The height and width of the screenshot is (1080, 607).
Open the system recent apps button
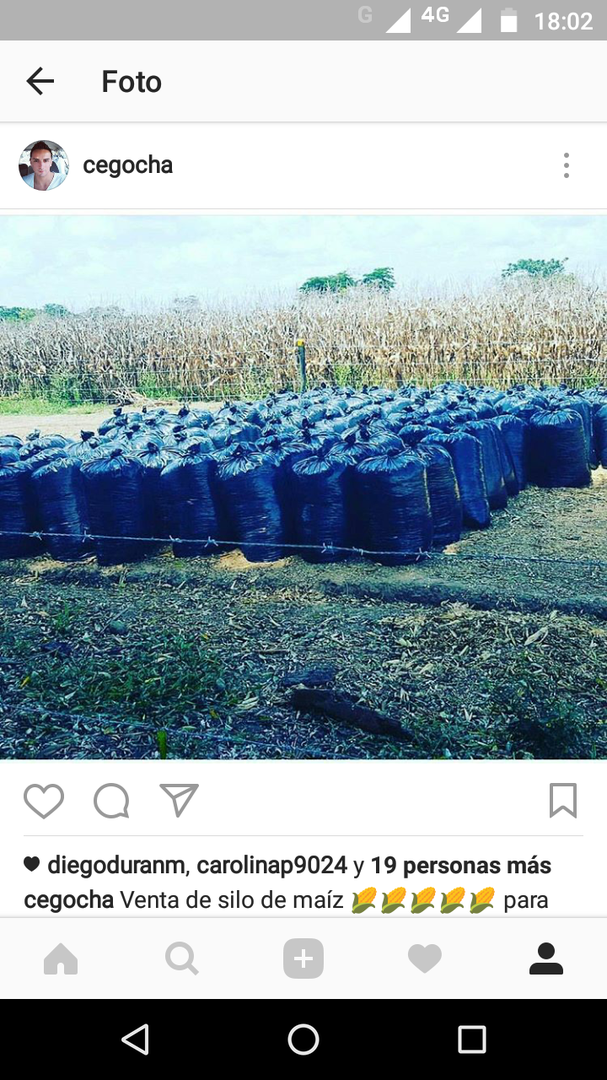click(x=472, y=1039)
